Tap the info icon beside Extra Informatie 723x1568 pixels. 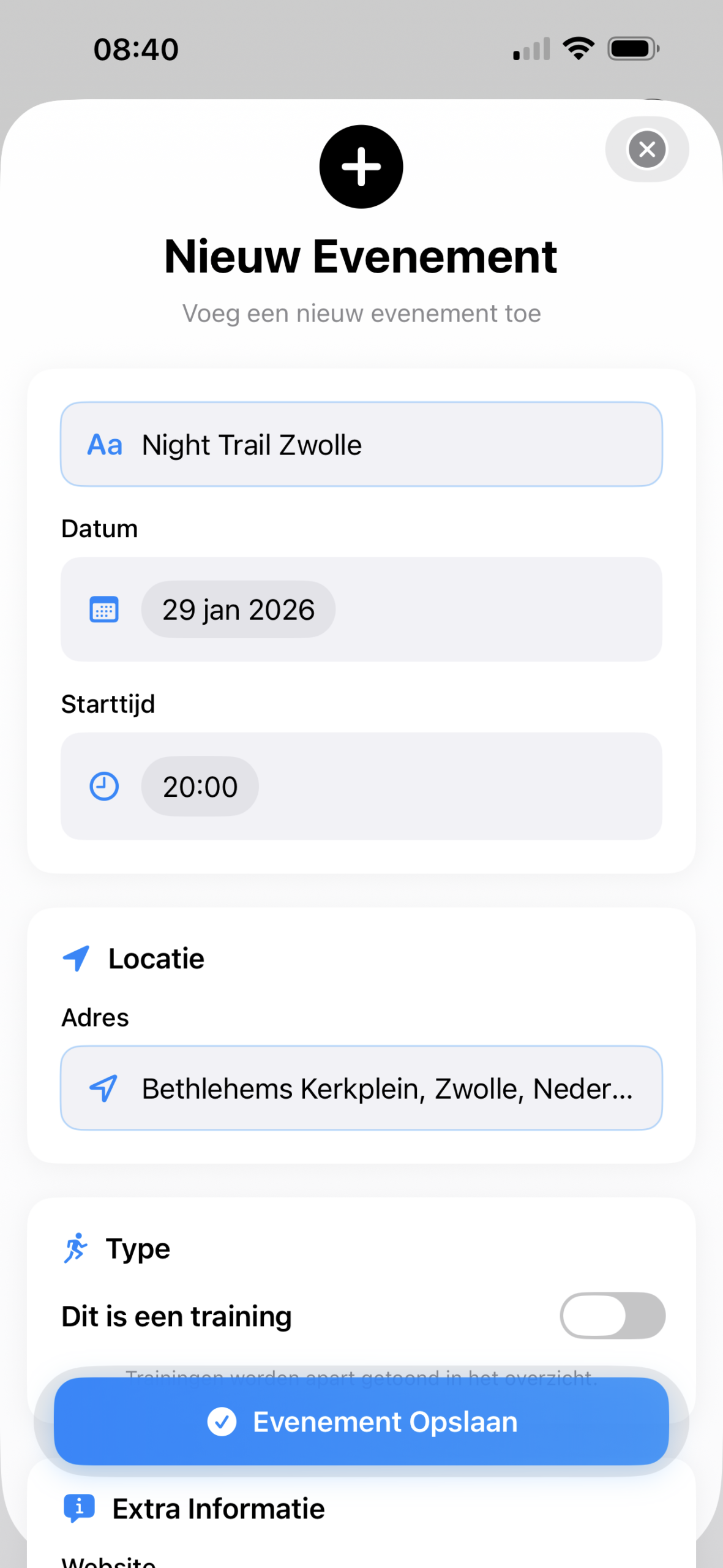point(79,1509)
